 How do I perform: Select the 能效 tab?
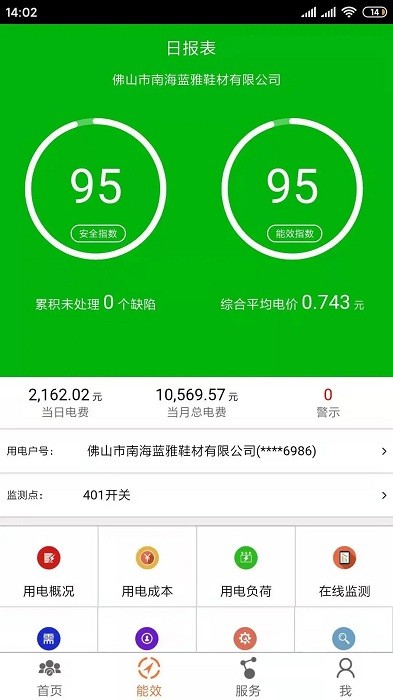(149, 677)
